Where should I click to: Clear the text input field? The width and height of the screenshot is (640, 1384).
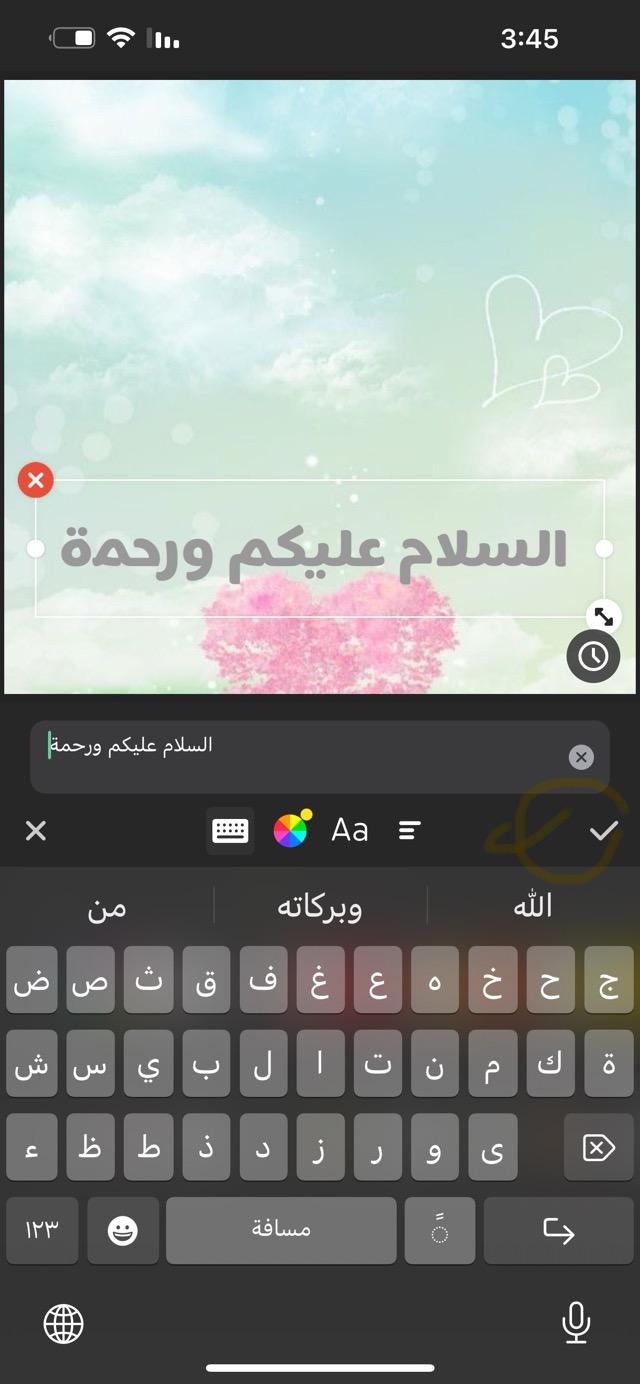pyautogui.click(x=581, y=757)
